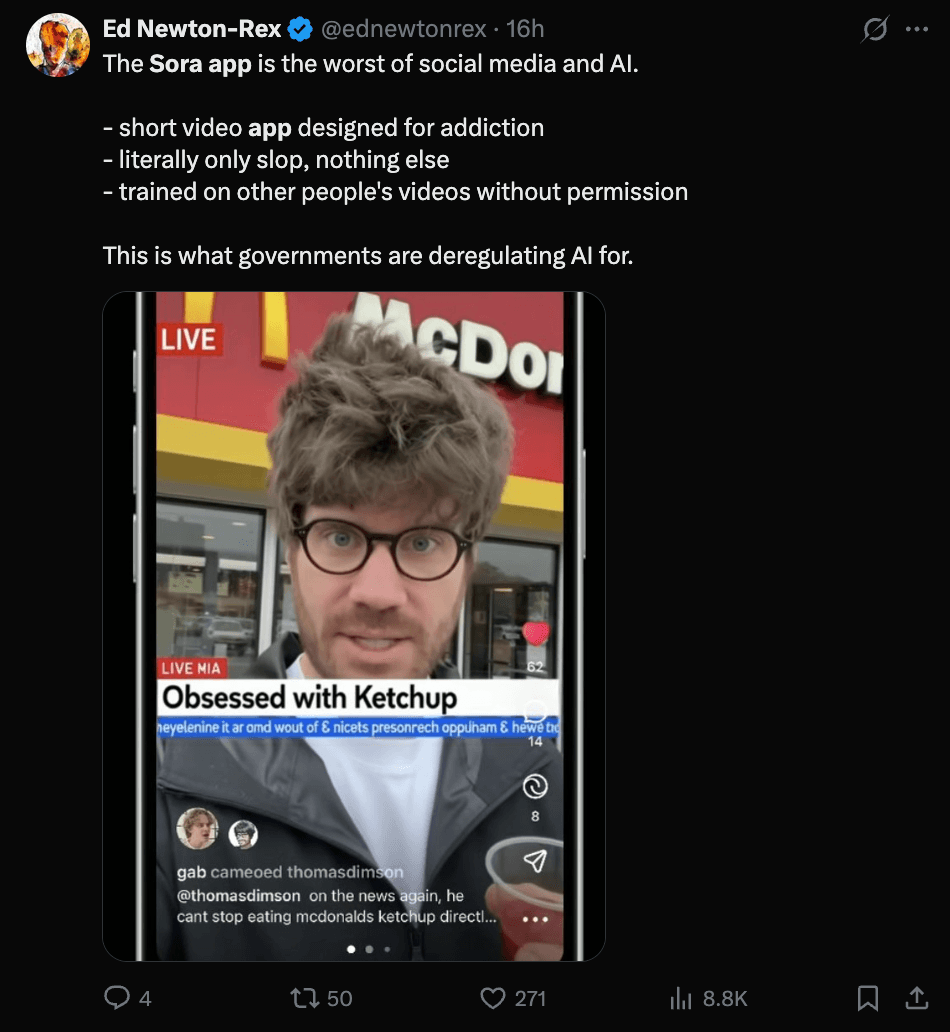
Task: Share this post
Action: click(916, 997)
